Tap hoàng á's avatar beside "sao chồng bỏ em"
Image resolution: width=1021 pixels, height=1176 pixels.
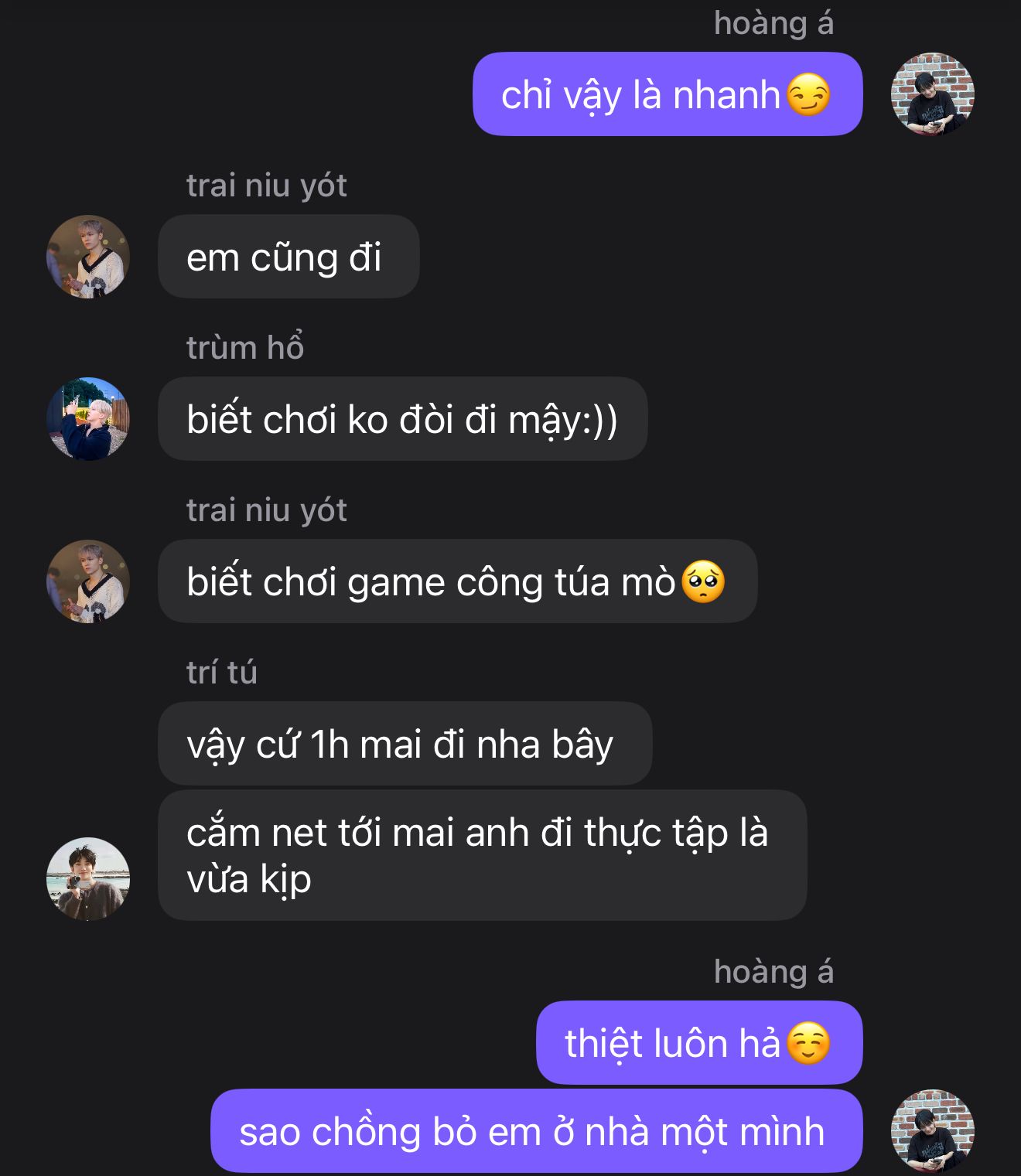click(932, 1130)
